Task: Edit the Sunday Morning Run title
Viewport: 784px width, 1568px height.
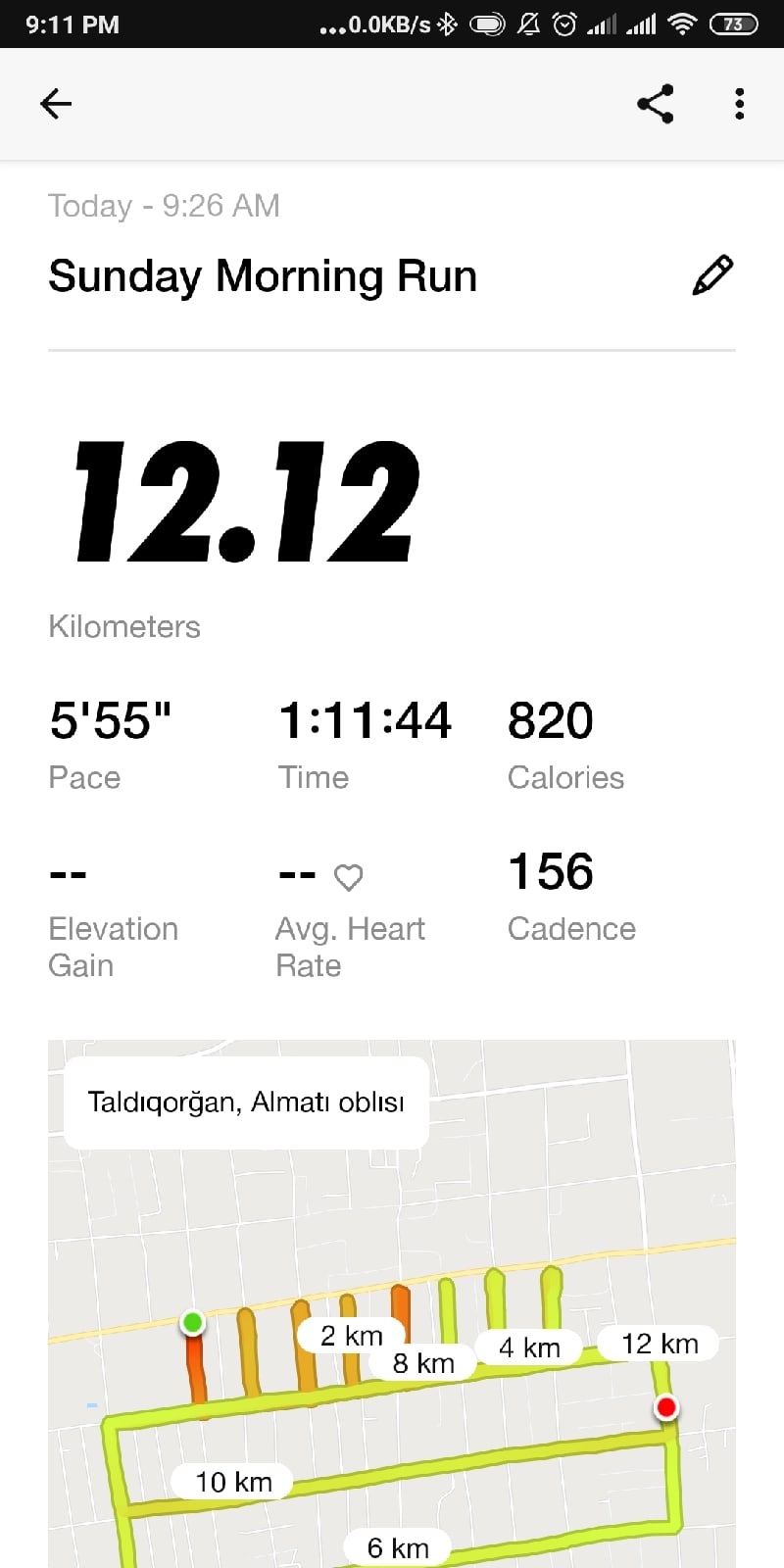Action: click(712, 275)
